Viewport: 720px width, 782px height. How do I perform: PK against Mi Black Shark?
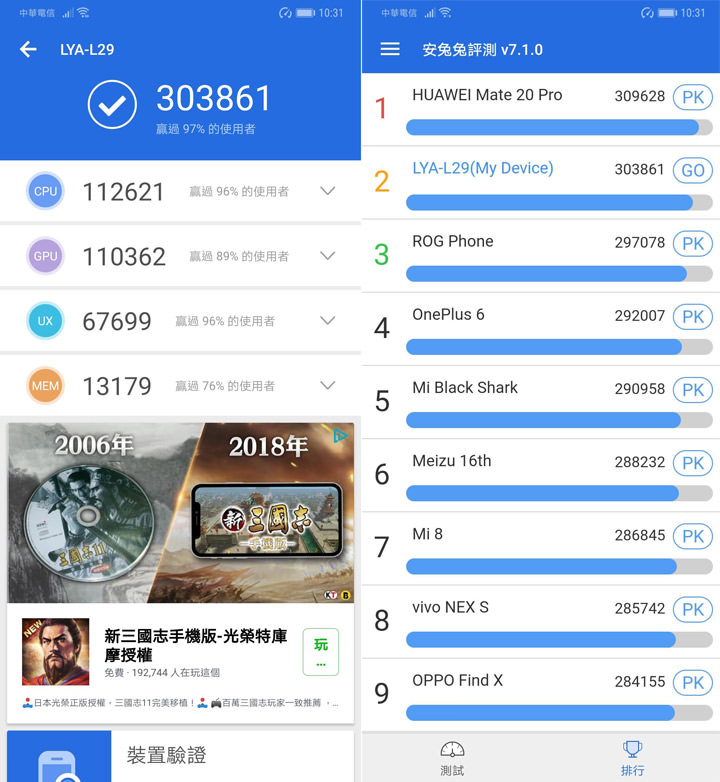click(692, 389)
